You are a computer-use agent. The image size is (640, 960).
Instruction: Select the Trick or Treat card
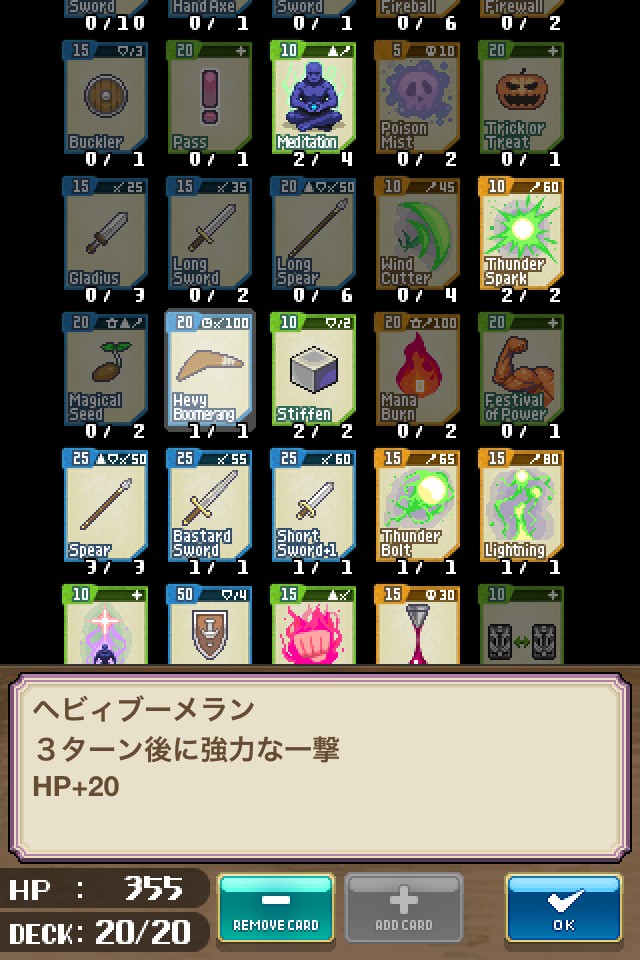521,98
